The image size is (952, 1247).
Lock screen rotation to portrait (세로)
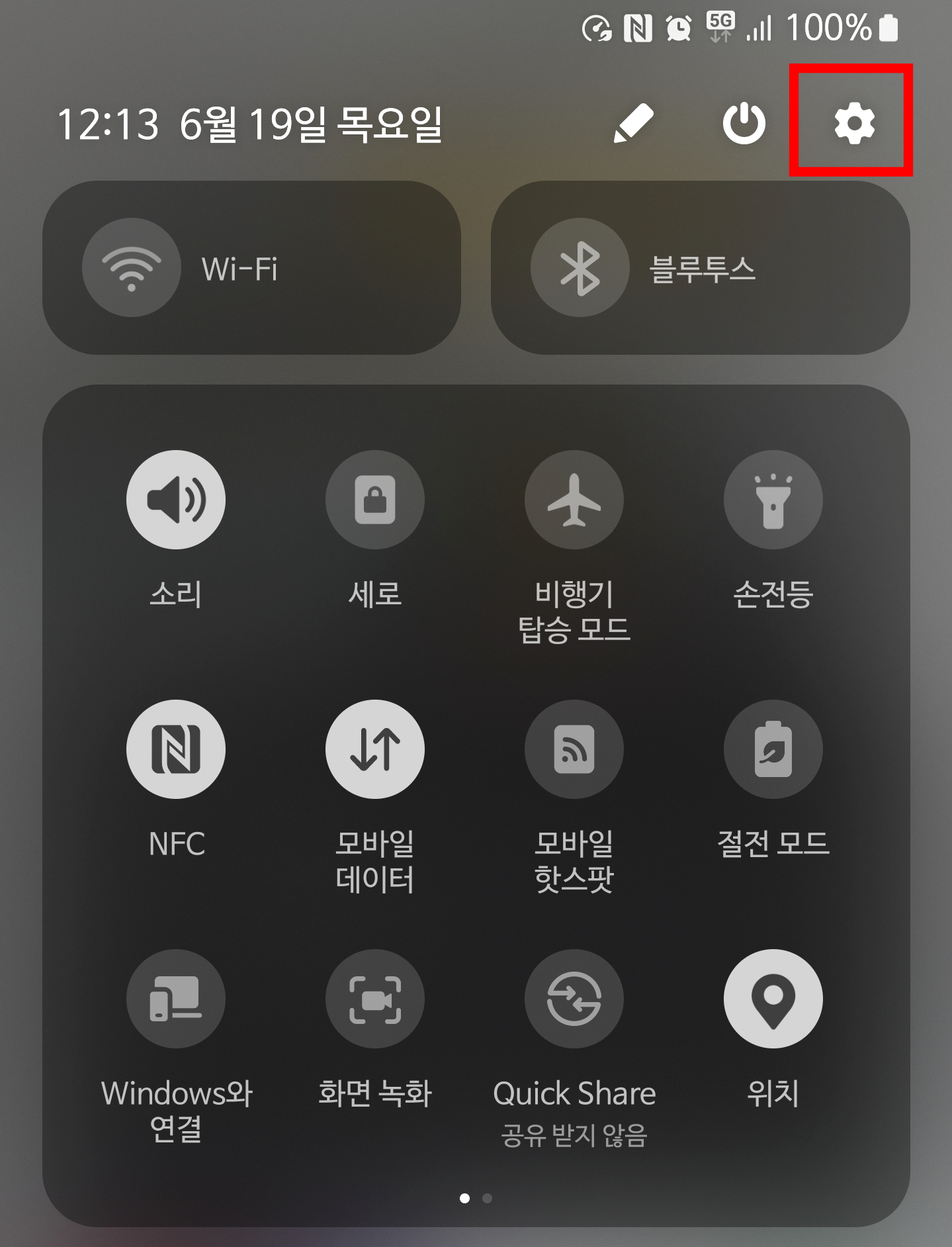(374, 500)
